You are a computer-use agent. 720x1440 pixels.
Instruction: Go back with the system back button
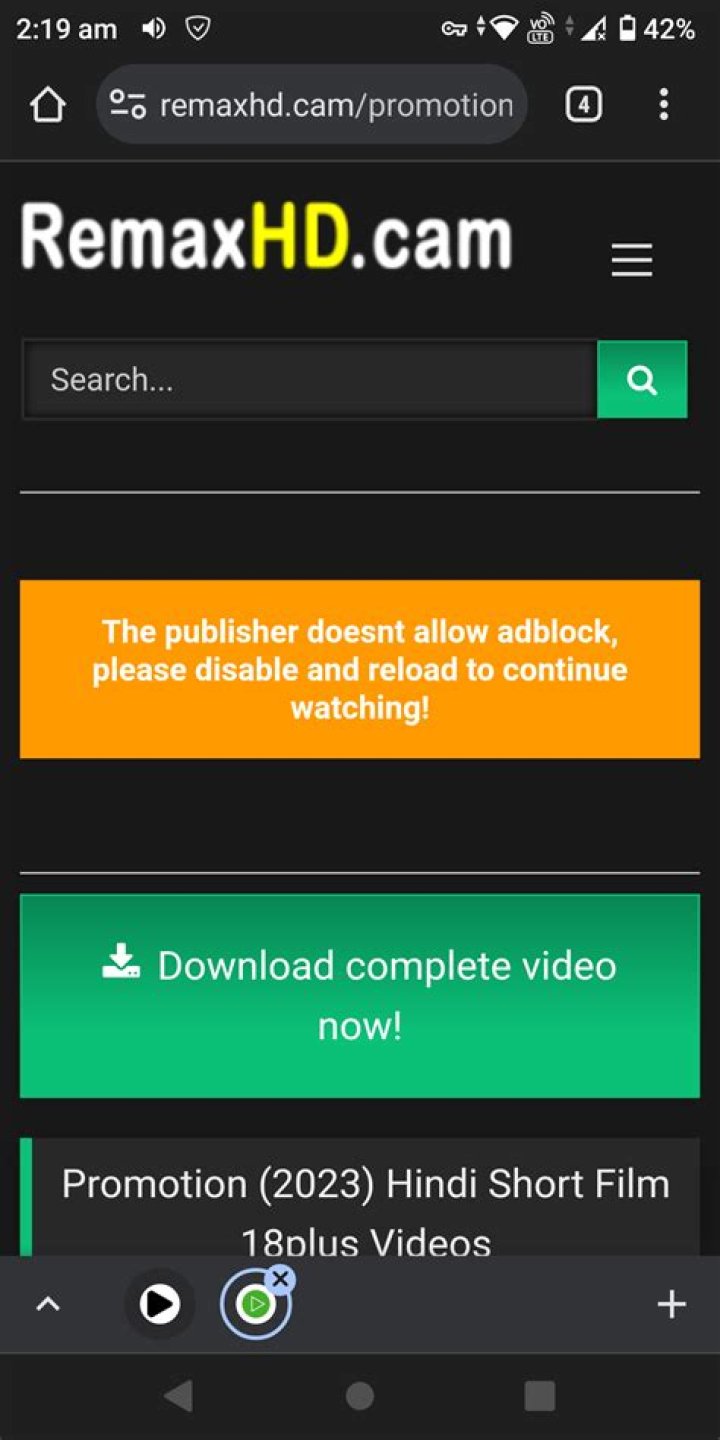[x=178, y=1396]
